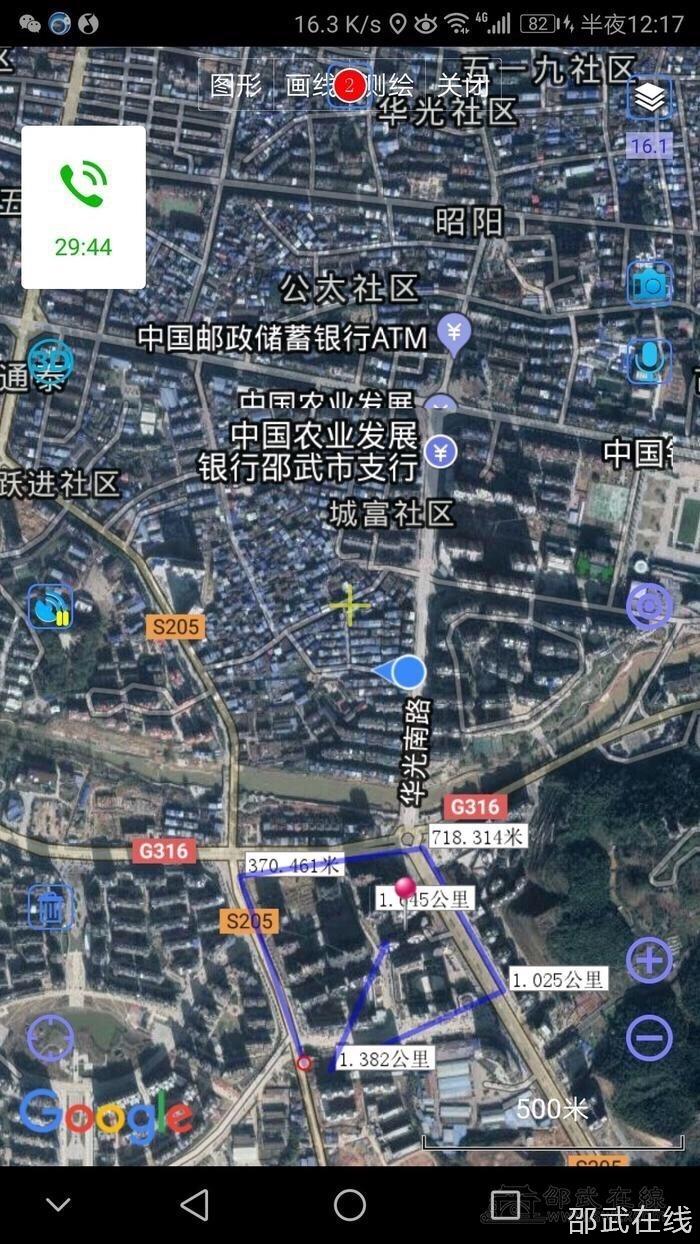Center the map on my location
The image size is (700, 1244).
click(650, 606)
